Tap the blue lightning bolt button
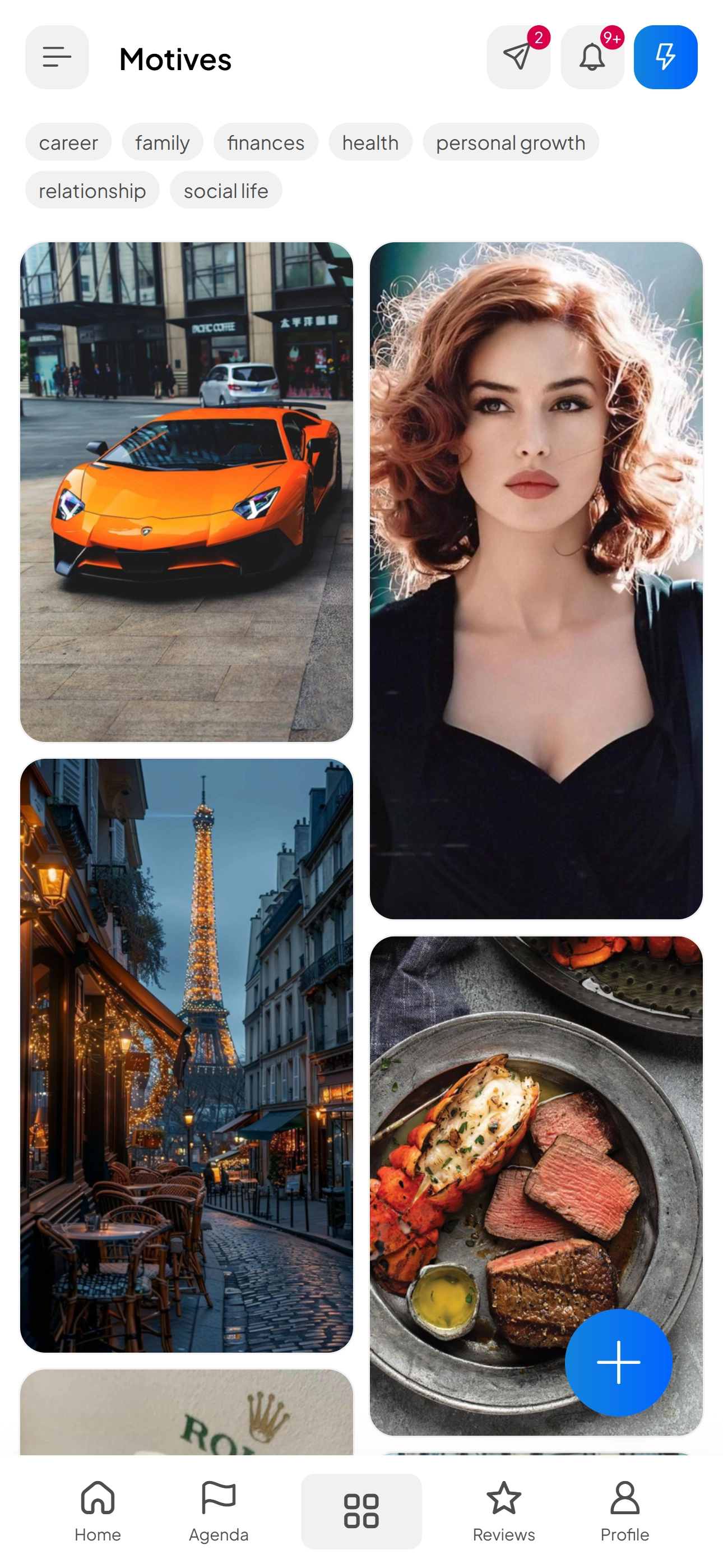This screenshot has width=723, height=1568. pyautogui.click(x=665, y=57)
